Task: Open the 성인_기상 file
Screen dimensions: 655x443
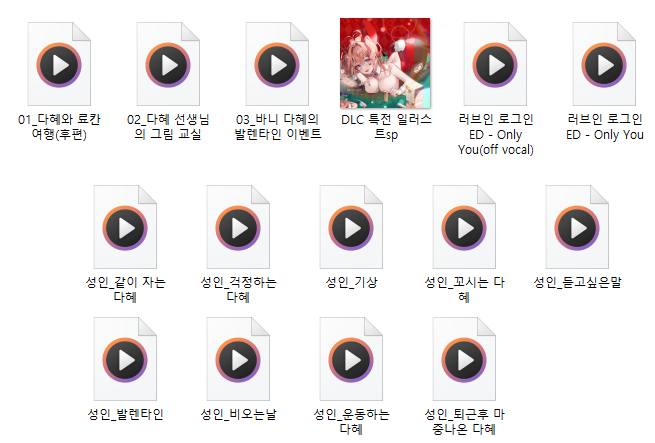Action: [x=351, y=230]
